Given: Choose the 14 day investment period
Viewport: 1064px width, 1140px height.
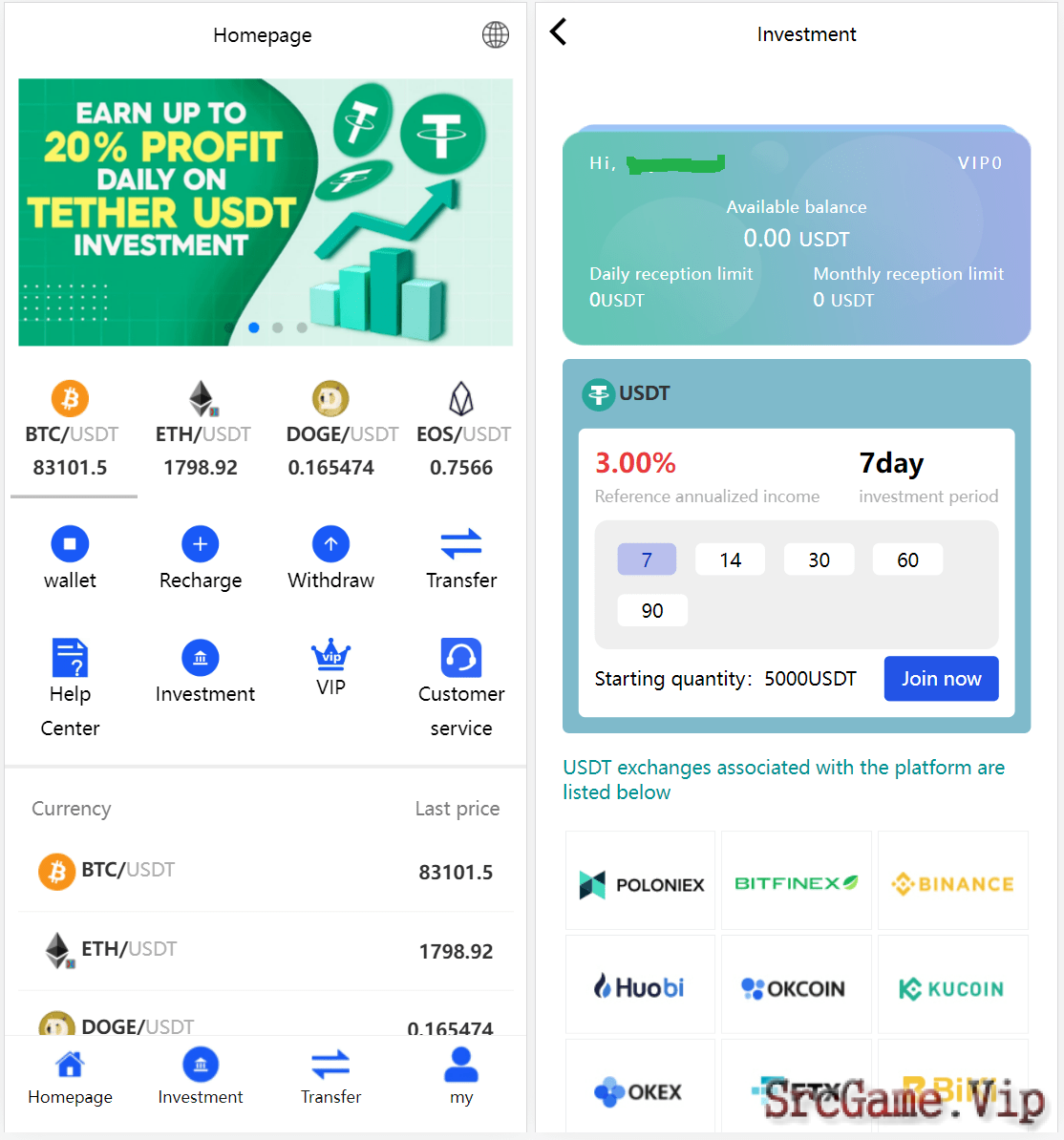Looking at the screenshot, I should click(x=731, y=559).
